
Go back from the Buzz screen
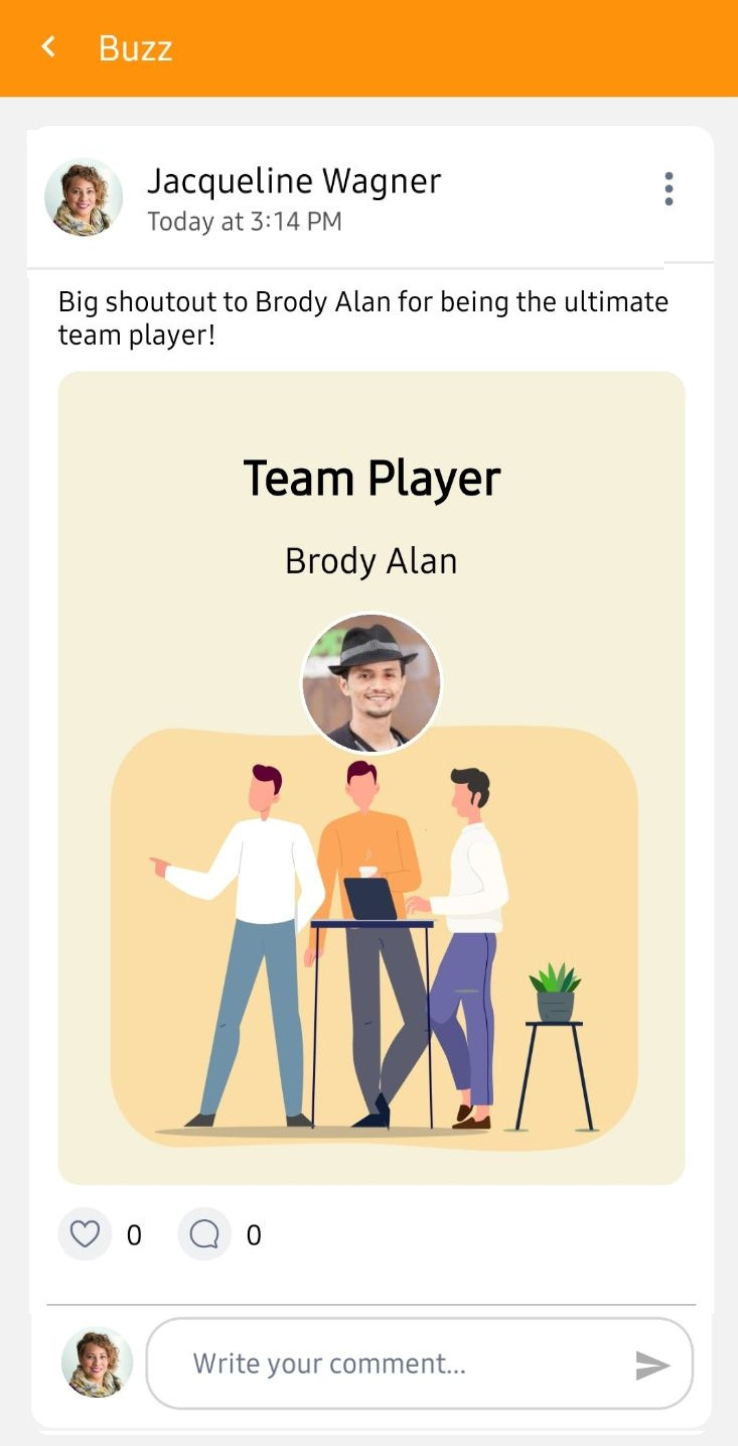[47, 47]
